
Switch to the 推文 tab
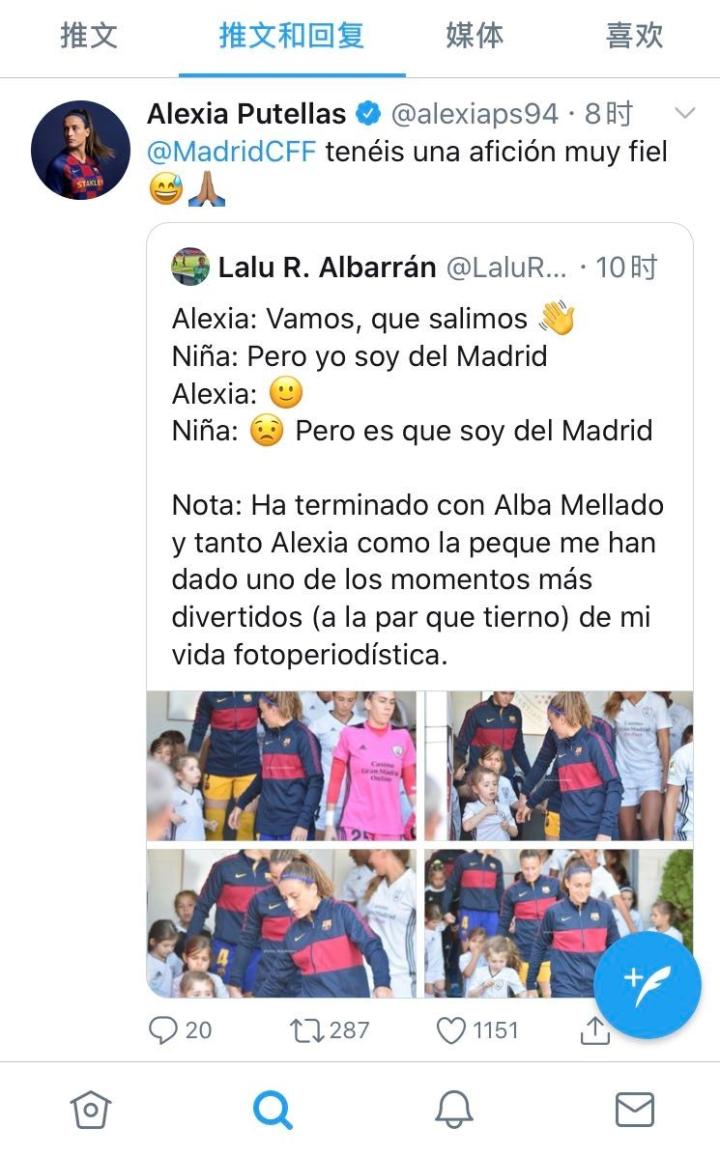pos(89,37)
